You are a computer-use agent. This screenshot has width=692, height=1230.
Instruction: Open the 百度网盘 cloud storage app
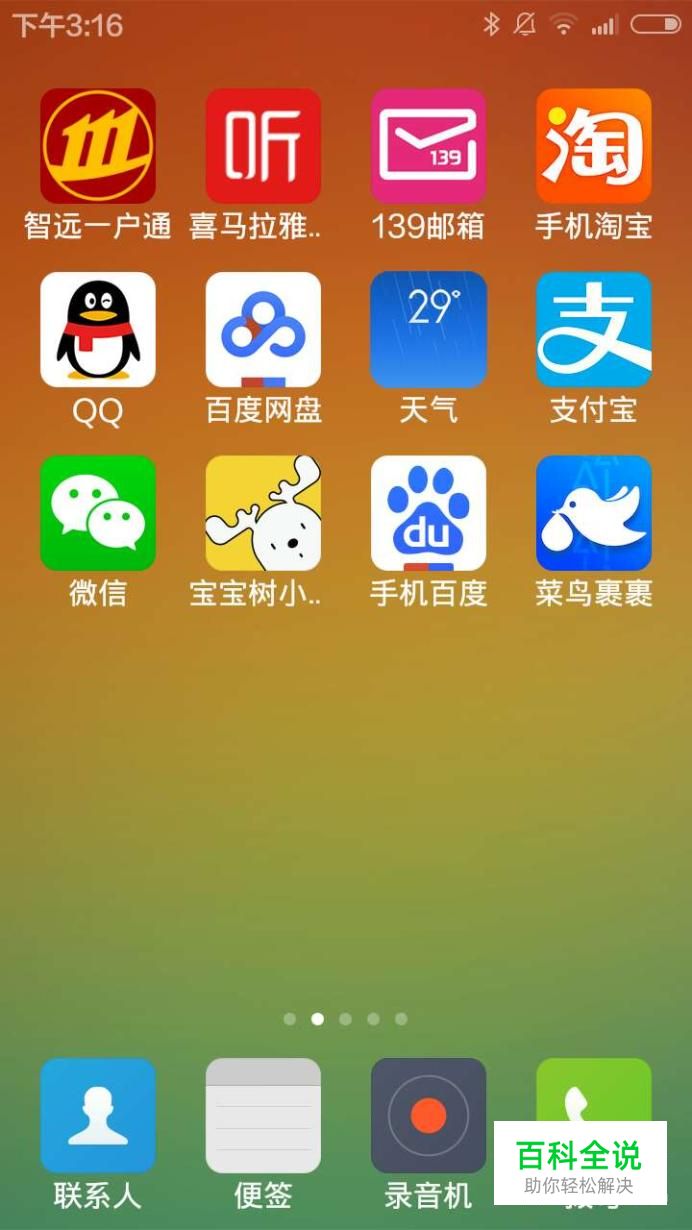263,330
